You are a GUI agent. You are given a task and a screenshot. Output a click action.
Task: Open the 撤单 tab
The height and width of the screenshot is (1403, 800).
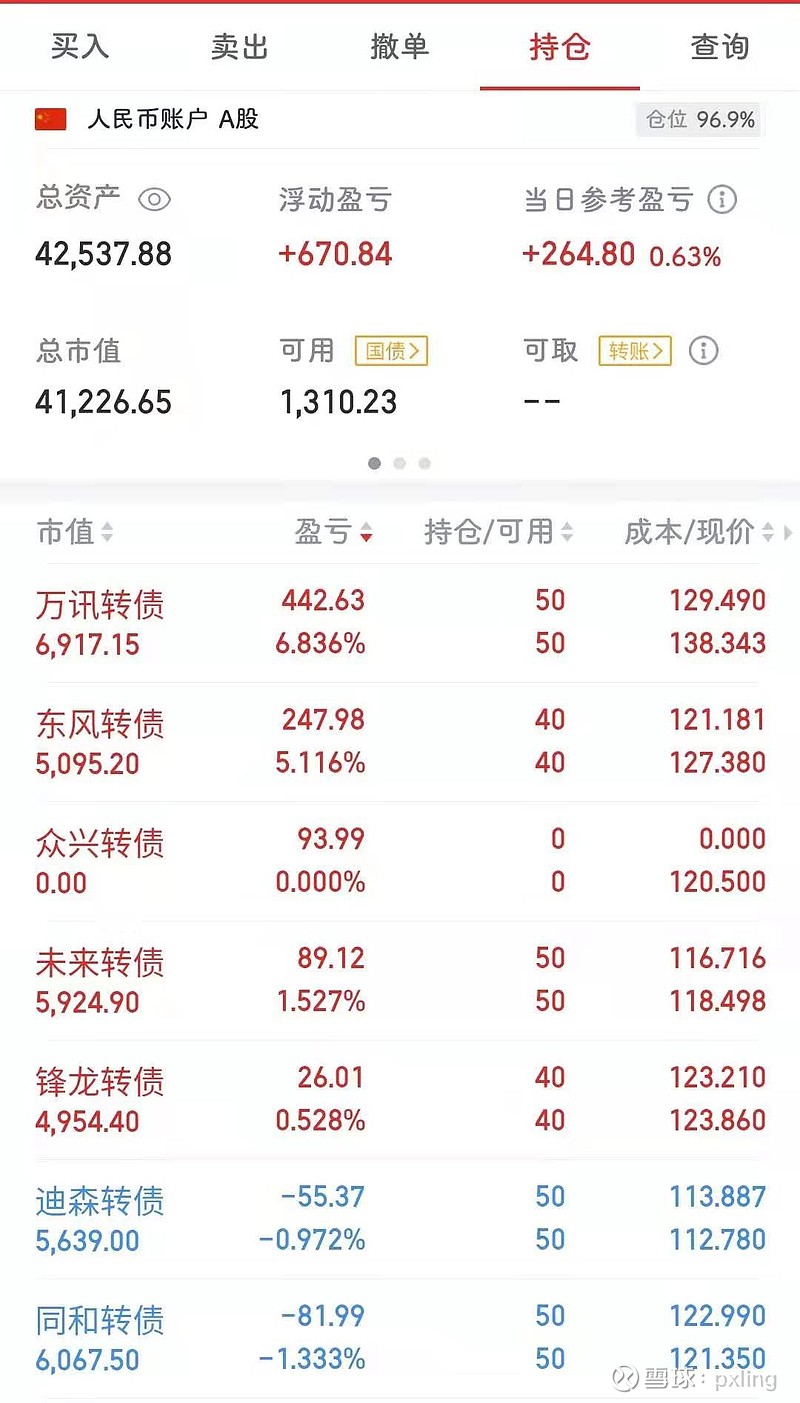[x=400, y=47]
